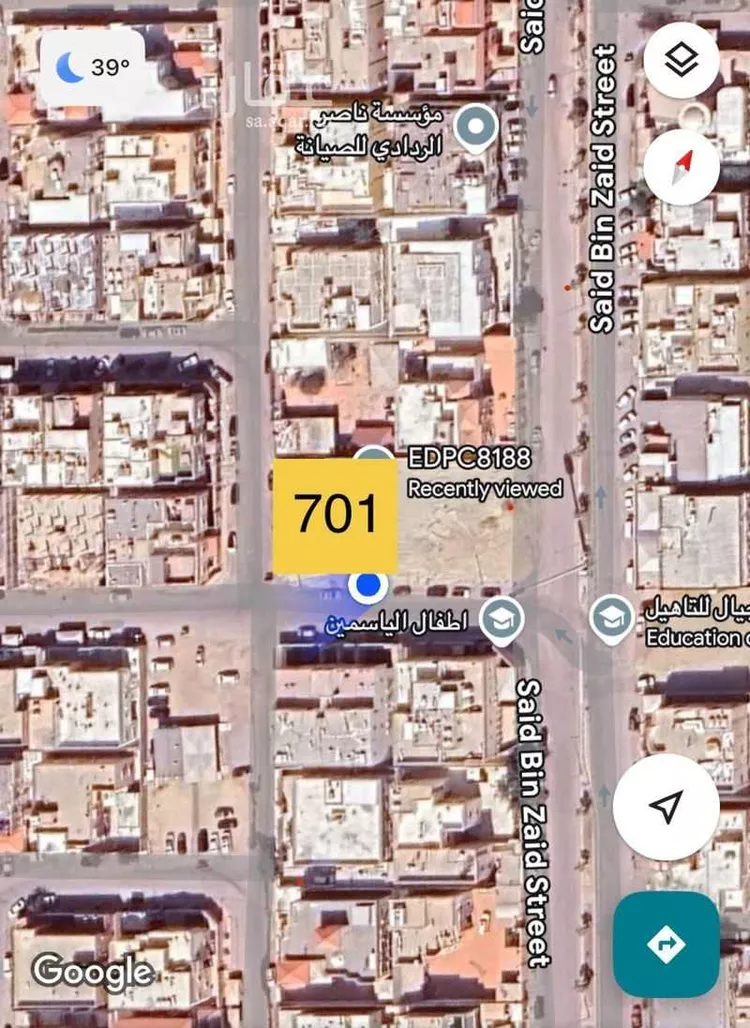This screenshot has width=750, height=1028.
Task: Open directions with the teal button
Action: tap(666, 944)
